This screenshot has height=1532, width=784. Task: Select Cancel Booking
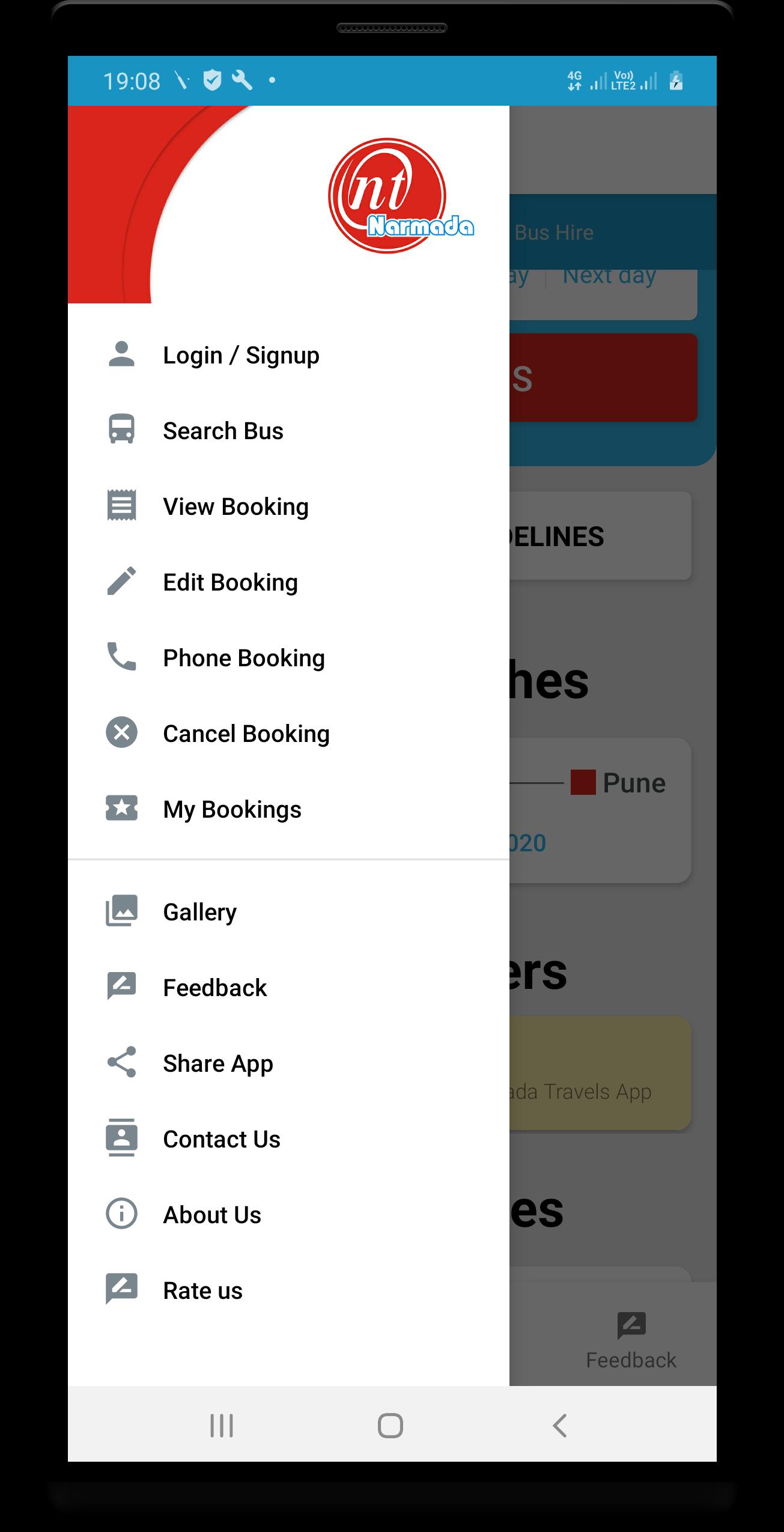tap(288, 734)
